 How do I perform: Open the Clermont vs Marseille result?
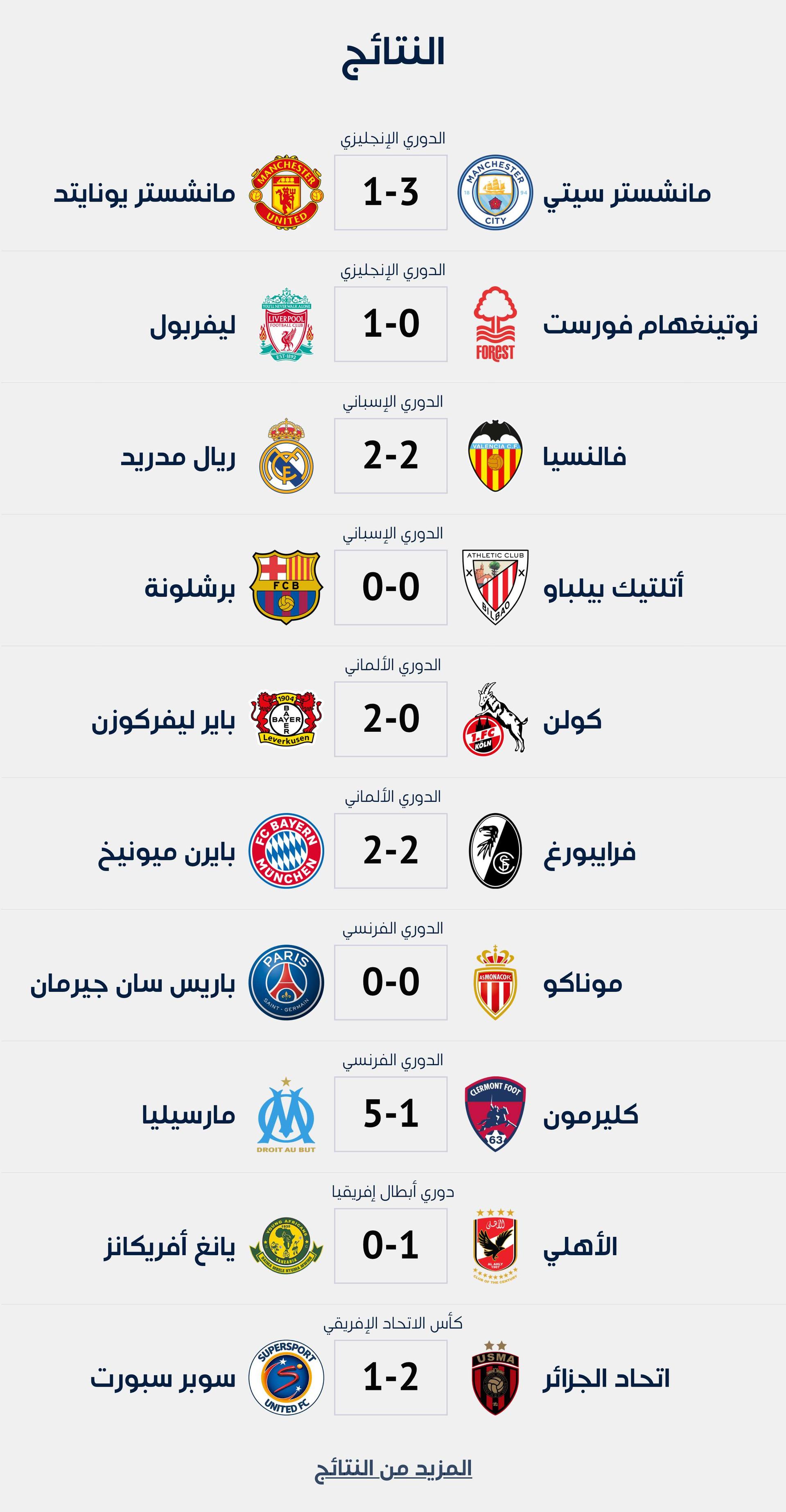click(391, 1114)
